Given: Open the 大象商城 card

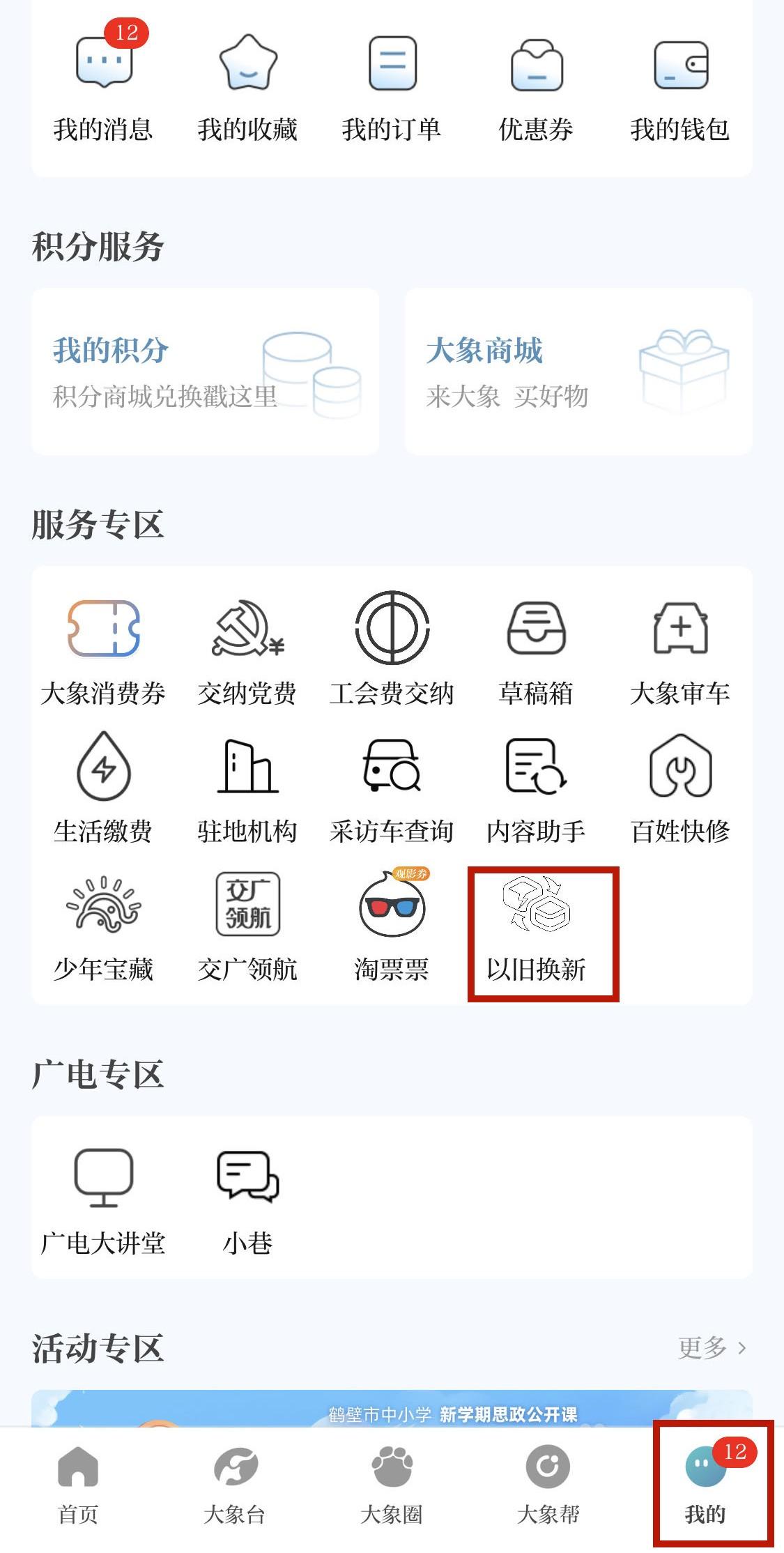Looking at the screenshot, I should pyautogui.click(x=578, y=372).
